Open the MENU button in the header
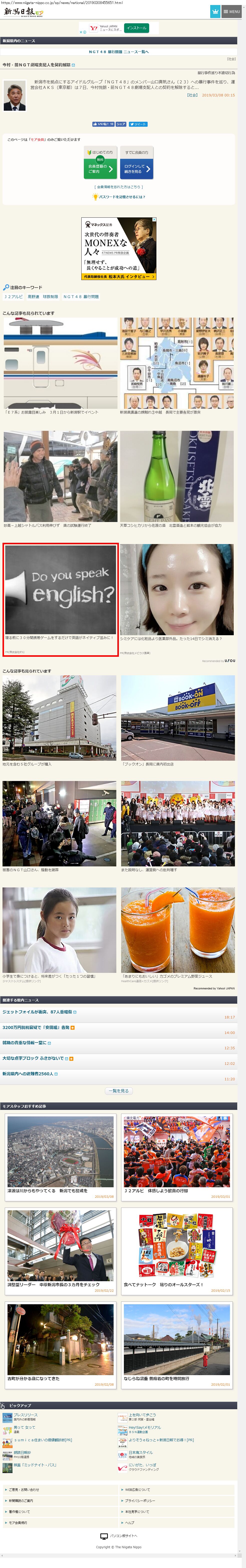 pos(231,12)
